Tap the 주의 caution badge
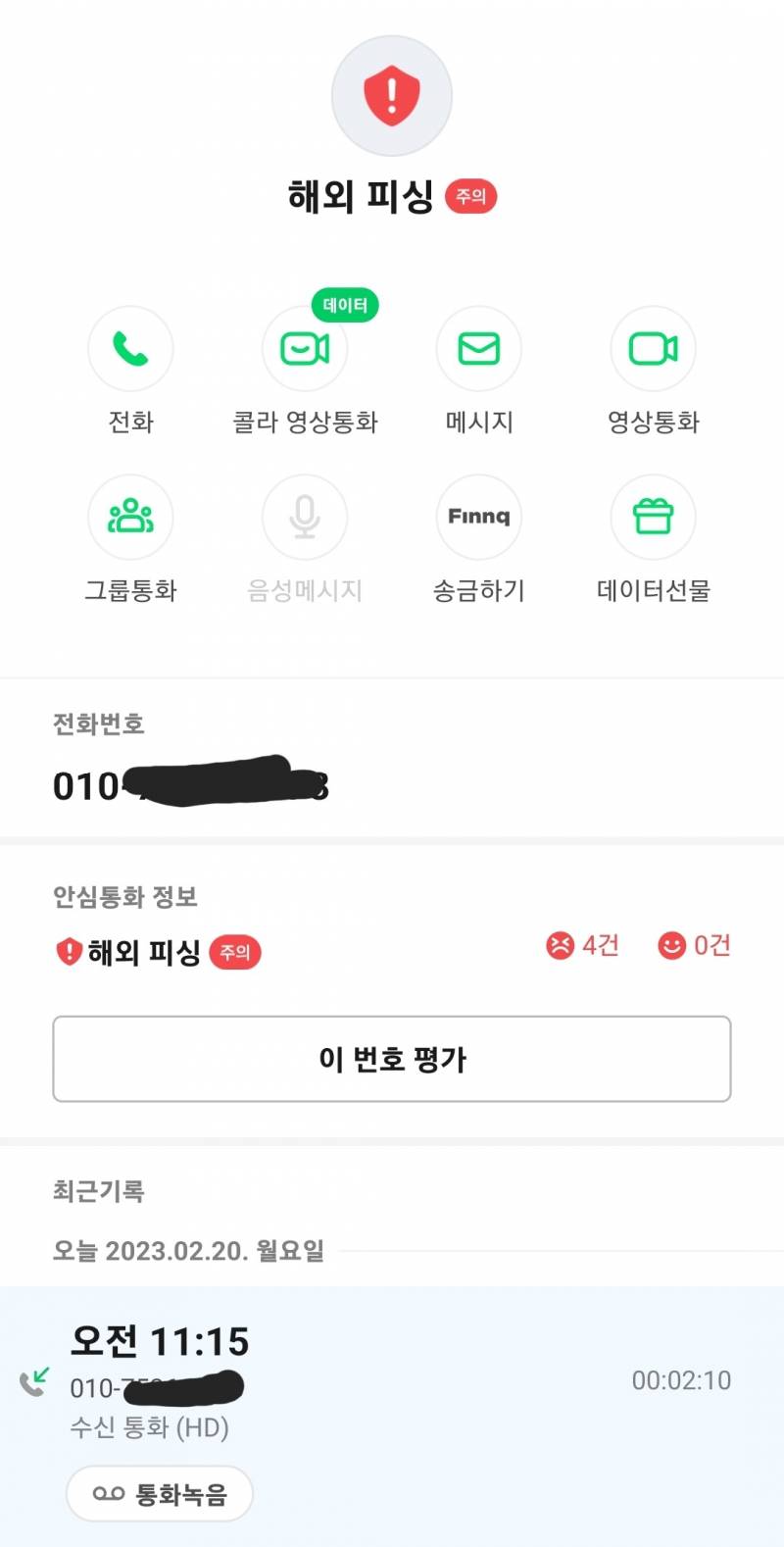Viewport: 784px width, 1547px height. (x=470, y=196)
